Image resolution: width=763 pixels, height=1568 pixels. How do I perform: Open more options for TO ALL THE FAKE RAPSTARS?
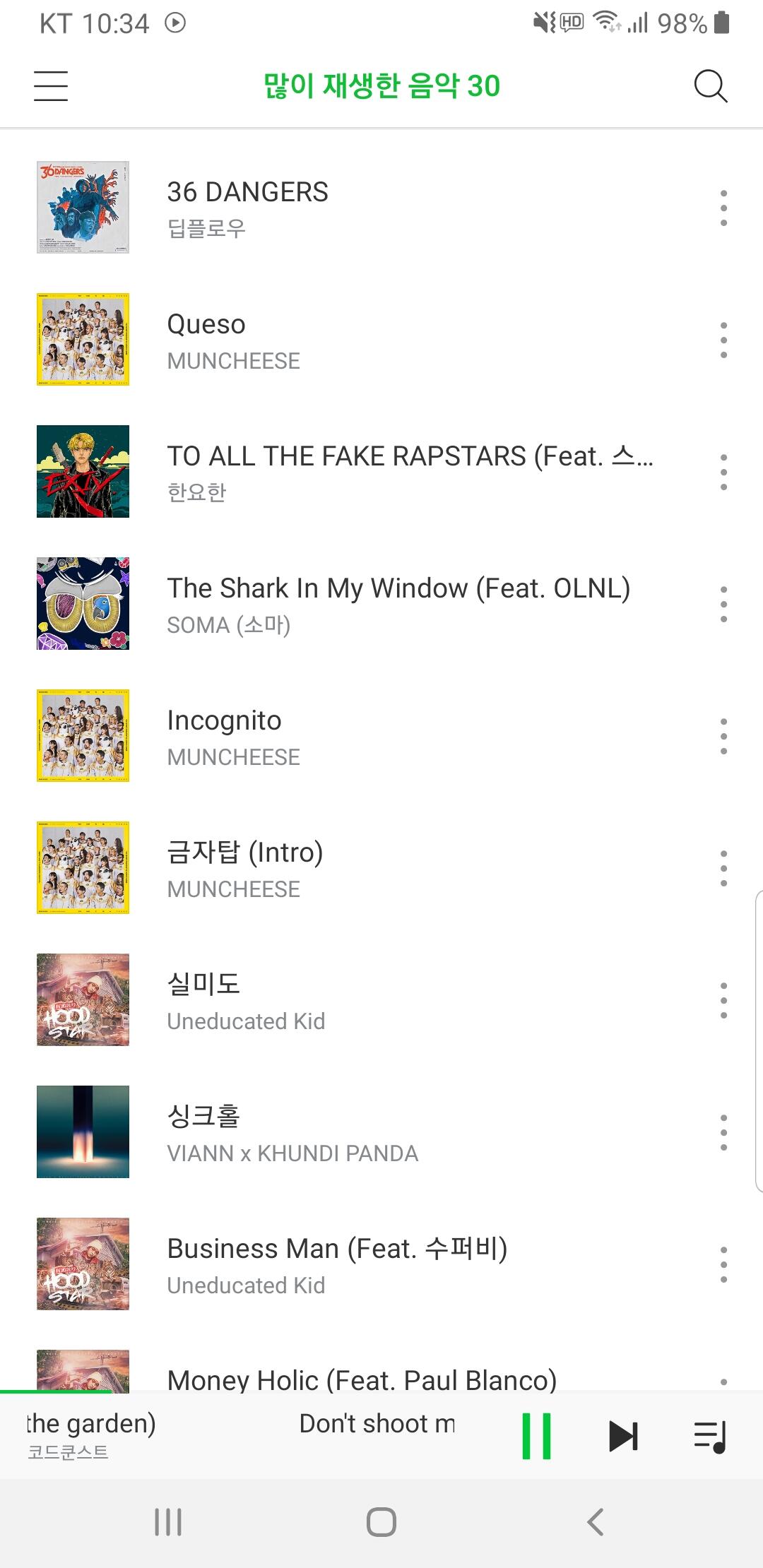click(723, 472)
